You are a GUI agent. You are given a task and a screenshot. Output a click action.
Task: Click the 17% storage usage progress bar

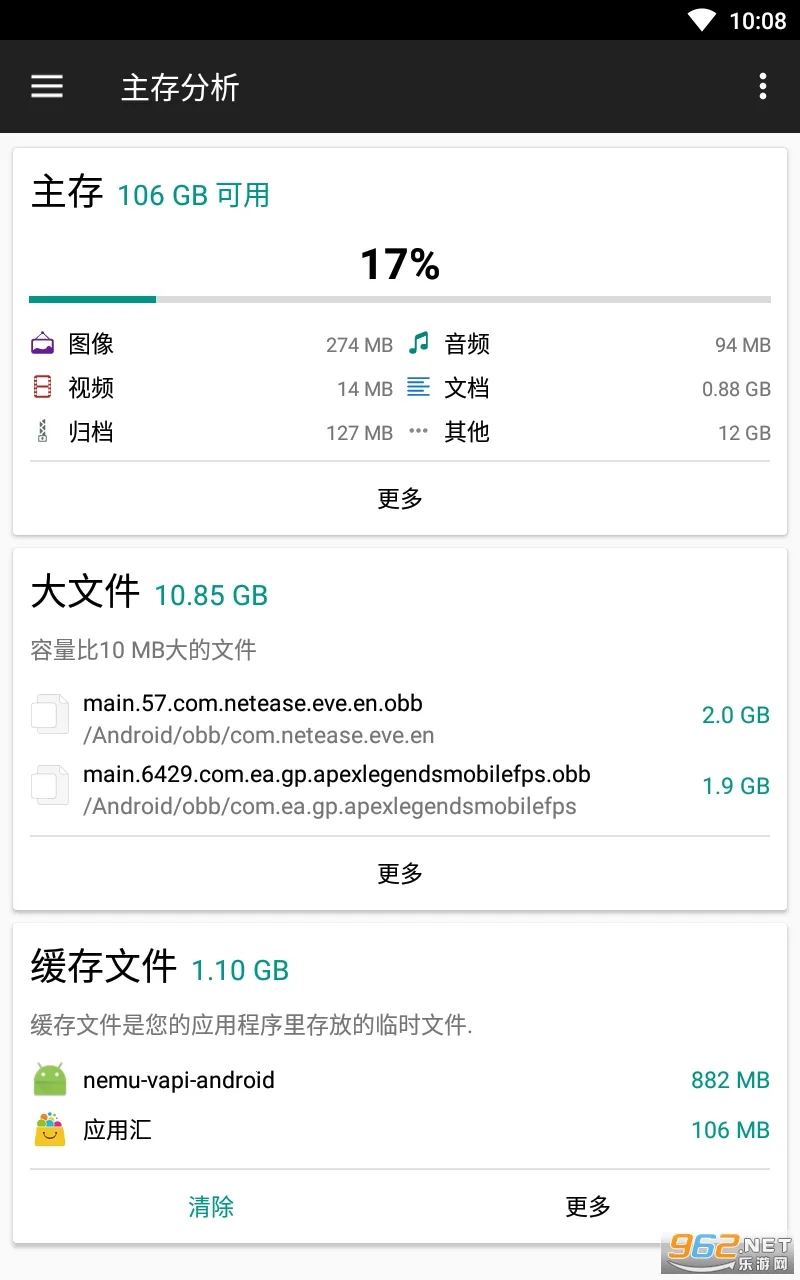(x=400, y=299)
